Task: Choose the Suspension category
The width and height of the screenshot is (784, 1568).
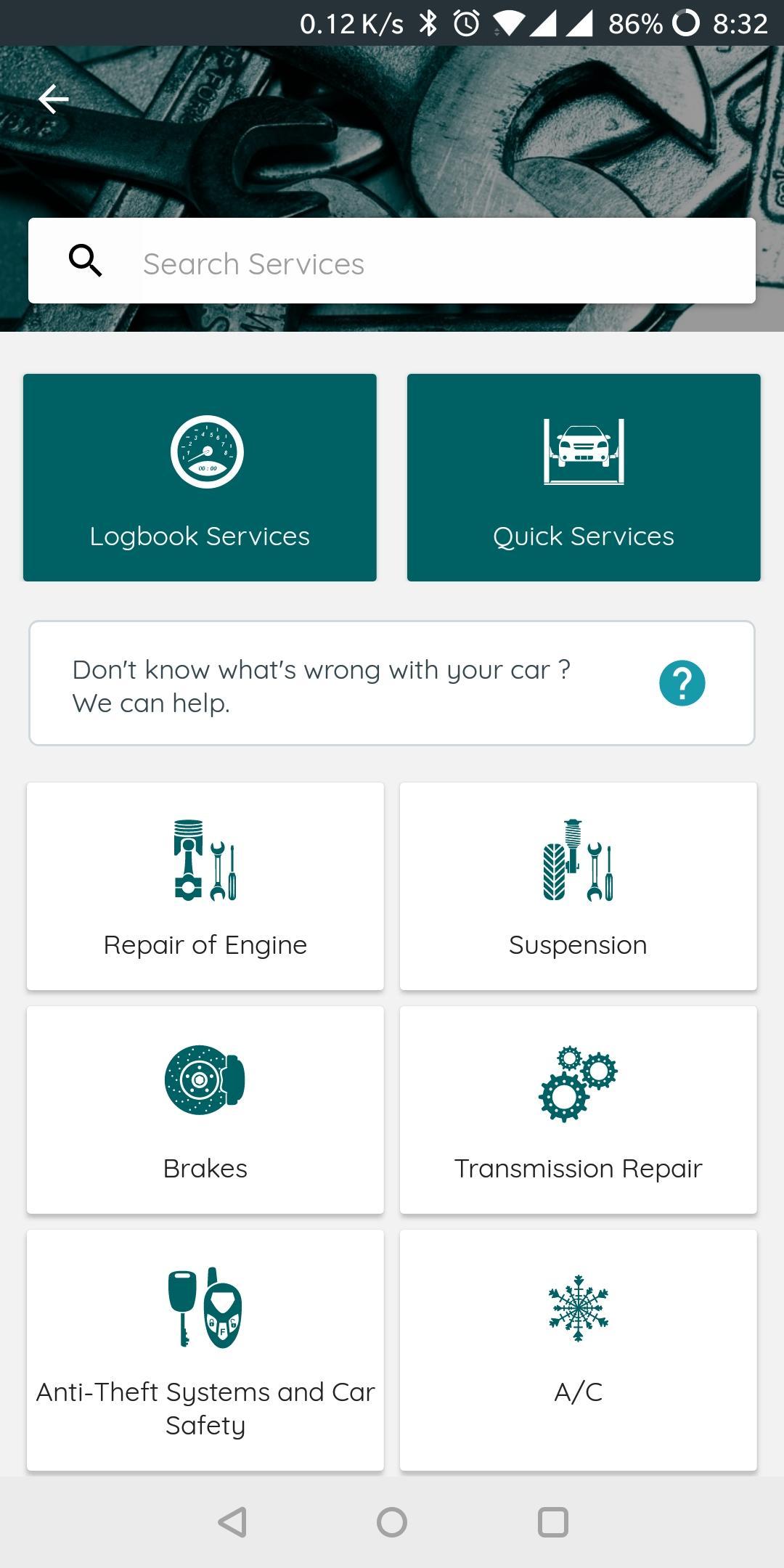Action: pyautogui.click(x=578, y=886)
